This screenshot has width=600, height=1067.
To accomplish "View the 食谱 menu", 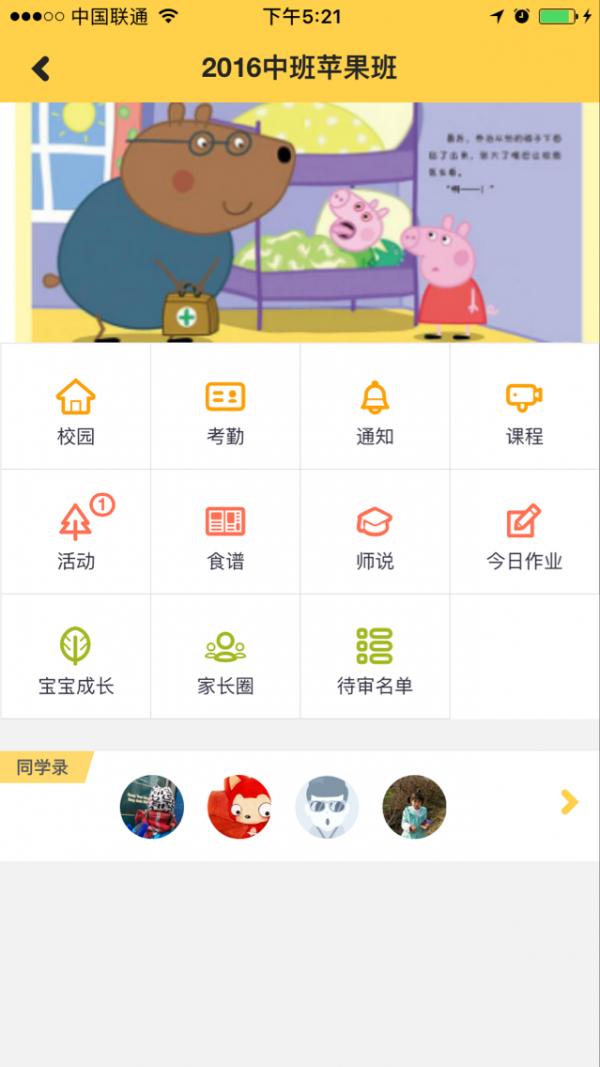I will (x=225, y=533).
